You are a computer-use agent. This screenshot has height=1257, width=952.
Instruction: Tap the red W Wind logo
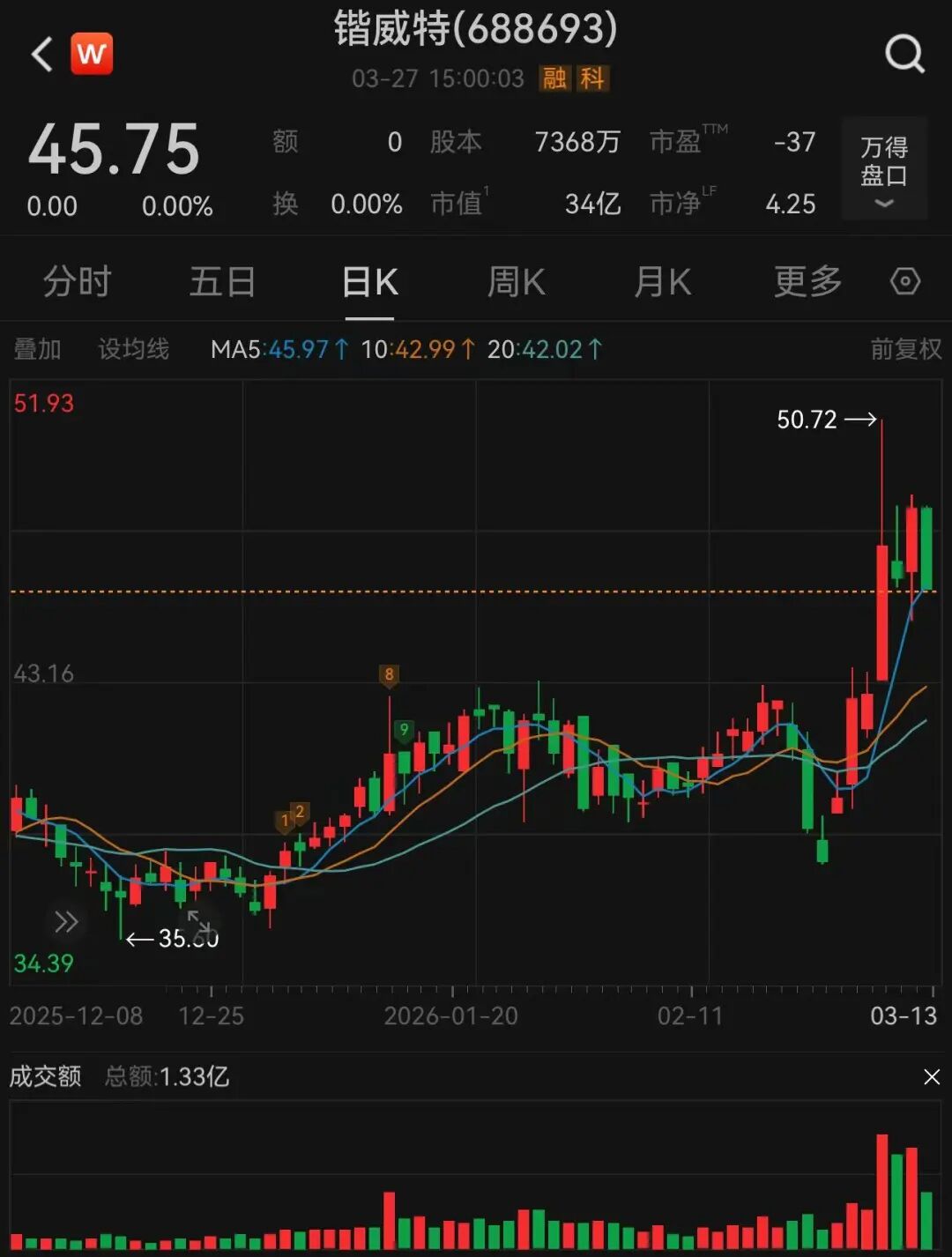click(x=92, y=54)
